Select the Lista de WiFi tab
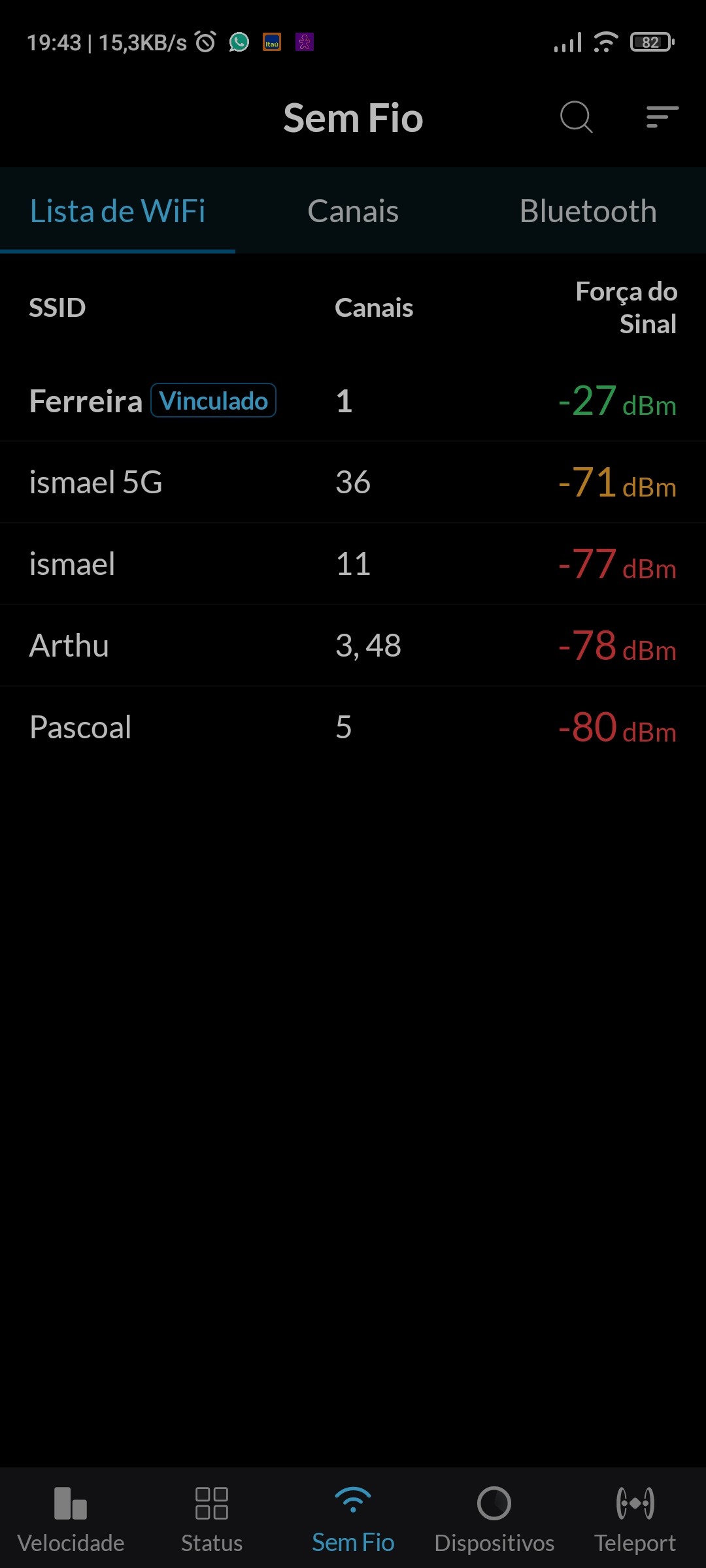The height and width of the screenshot is (1568, 706). pyautogui.click(x=118, y=211)
